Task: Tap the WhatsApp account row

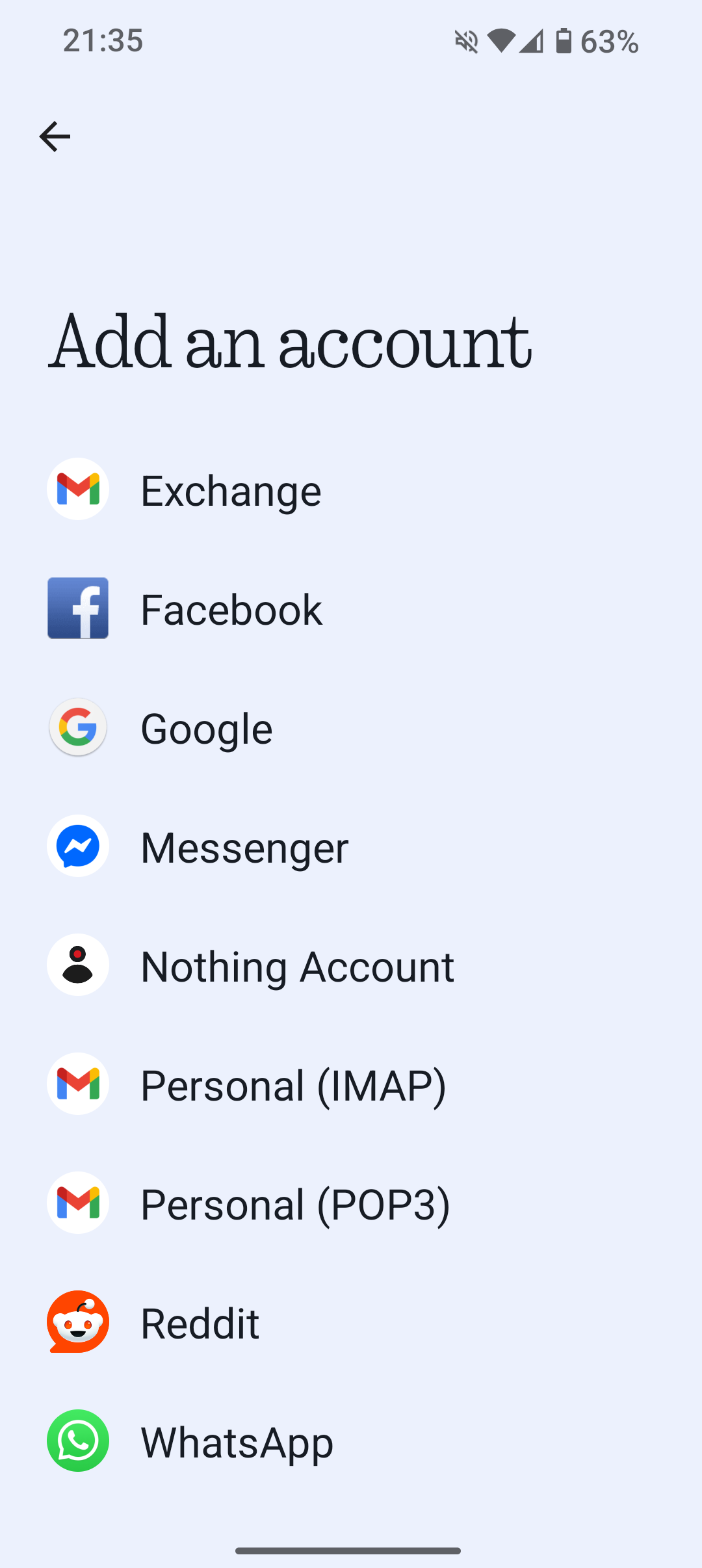Action: [351, 1441]
